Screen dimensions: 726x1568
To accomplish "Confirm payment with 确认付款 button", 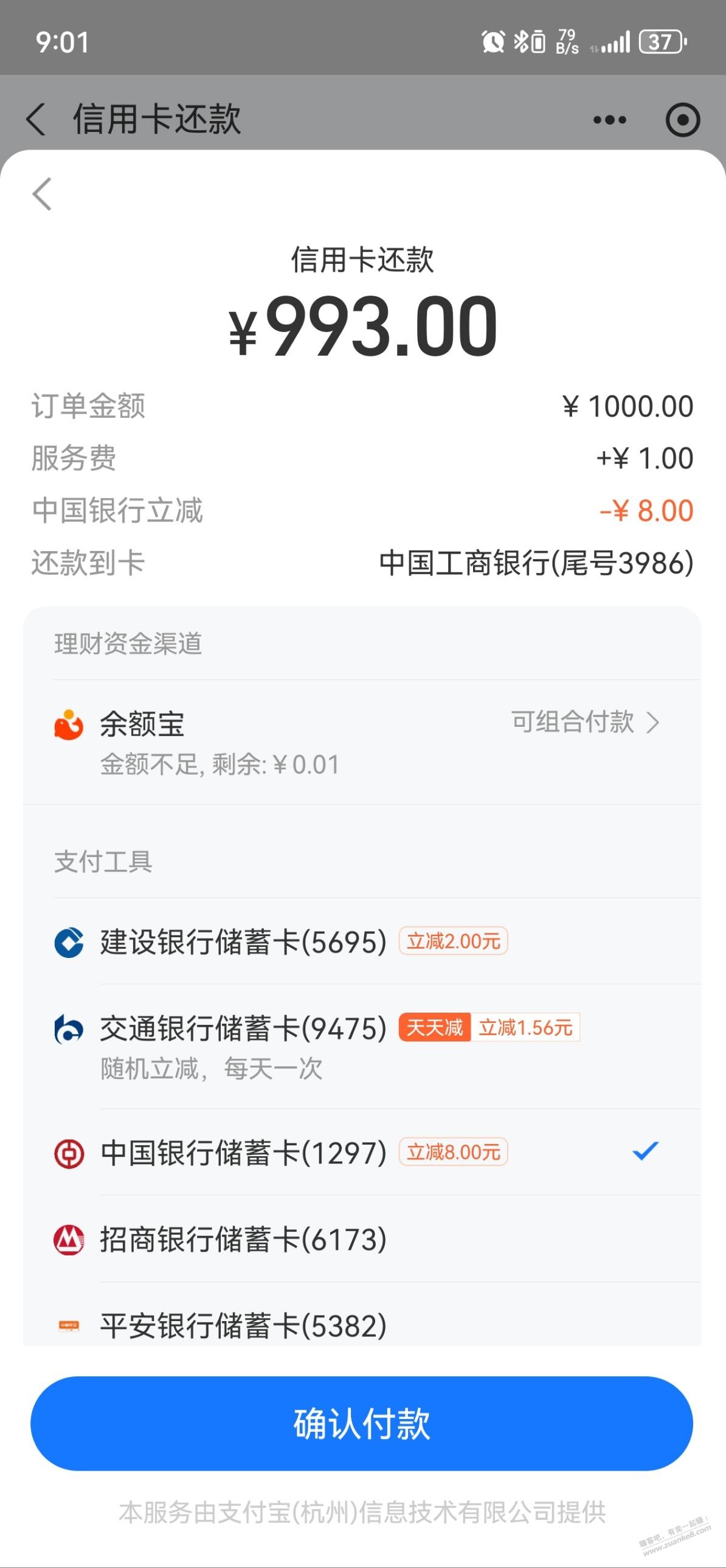I will tap(361, 1424).
